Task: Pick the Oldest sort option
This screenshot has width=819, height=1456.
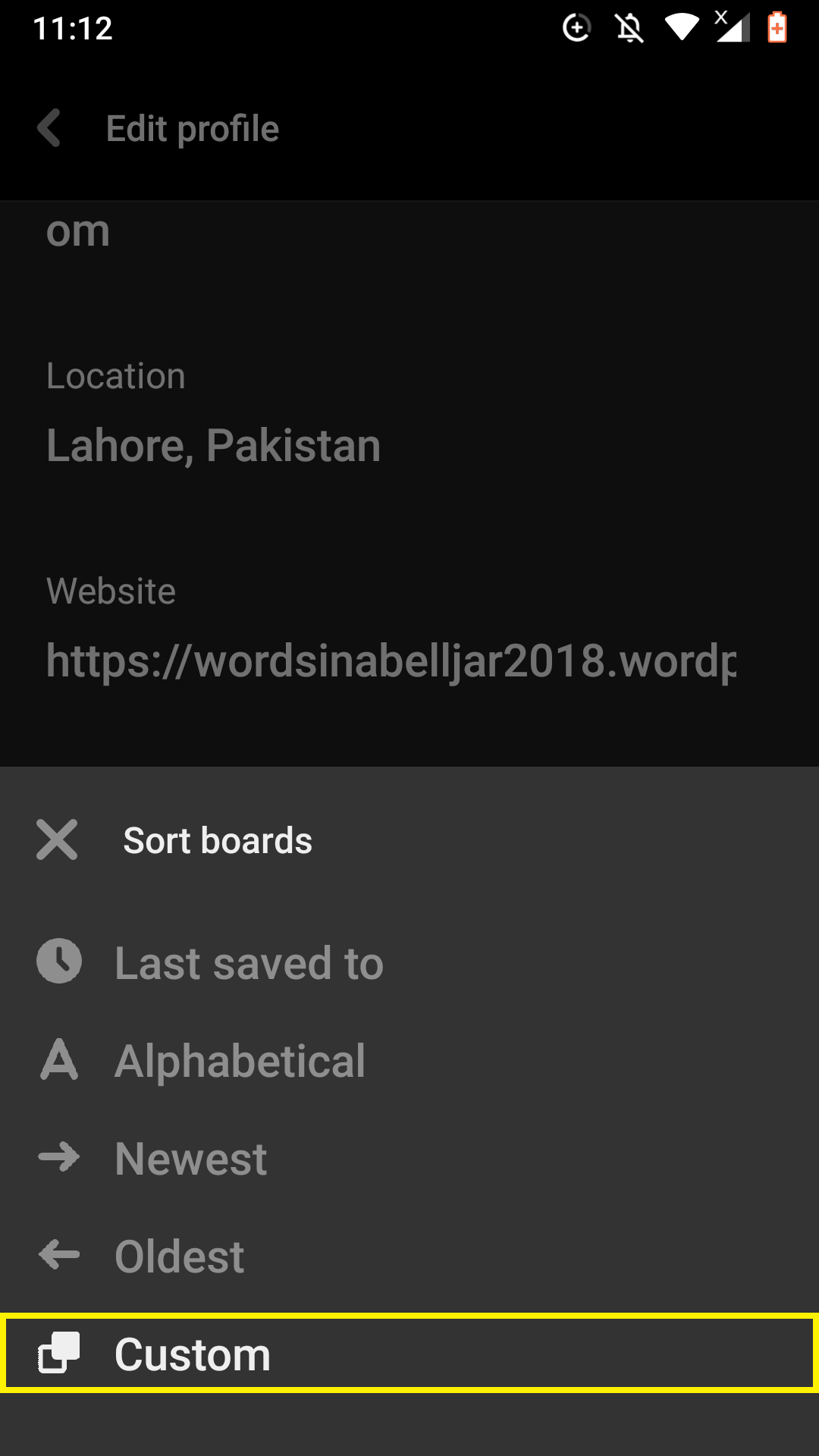Action: pyautogui.click(x=409, y=1256)
